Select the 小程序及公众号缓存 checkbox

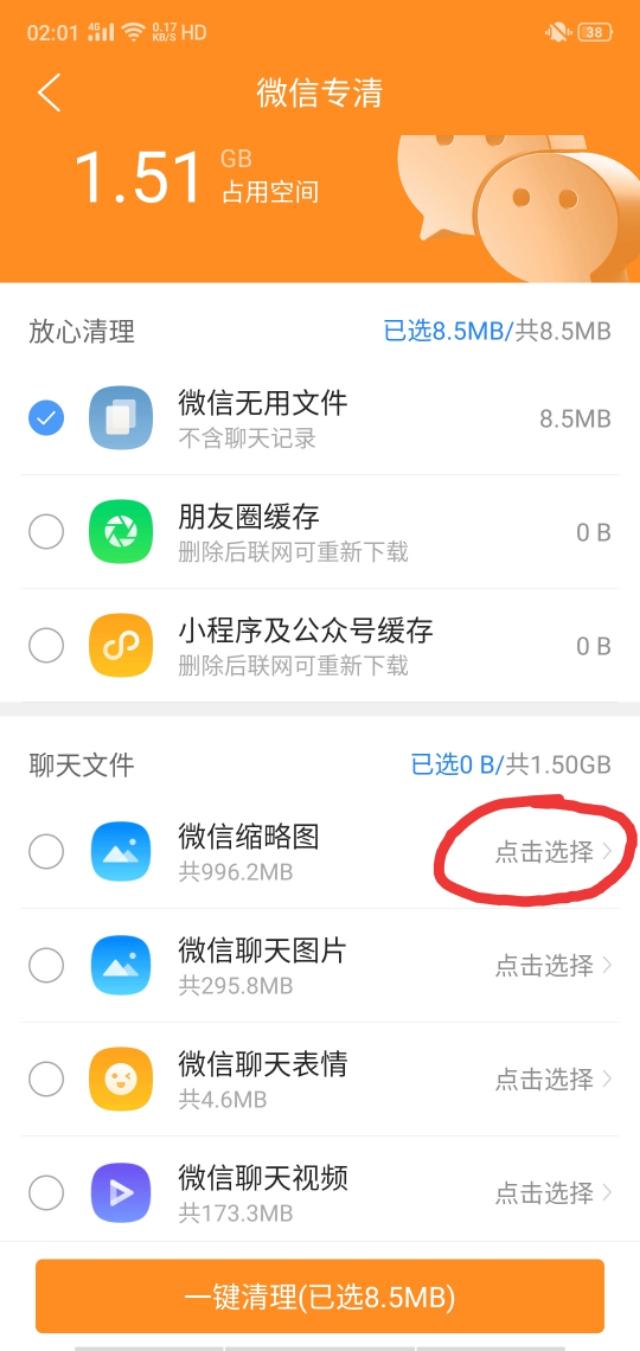(46, 646)
